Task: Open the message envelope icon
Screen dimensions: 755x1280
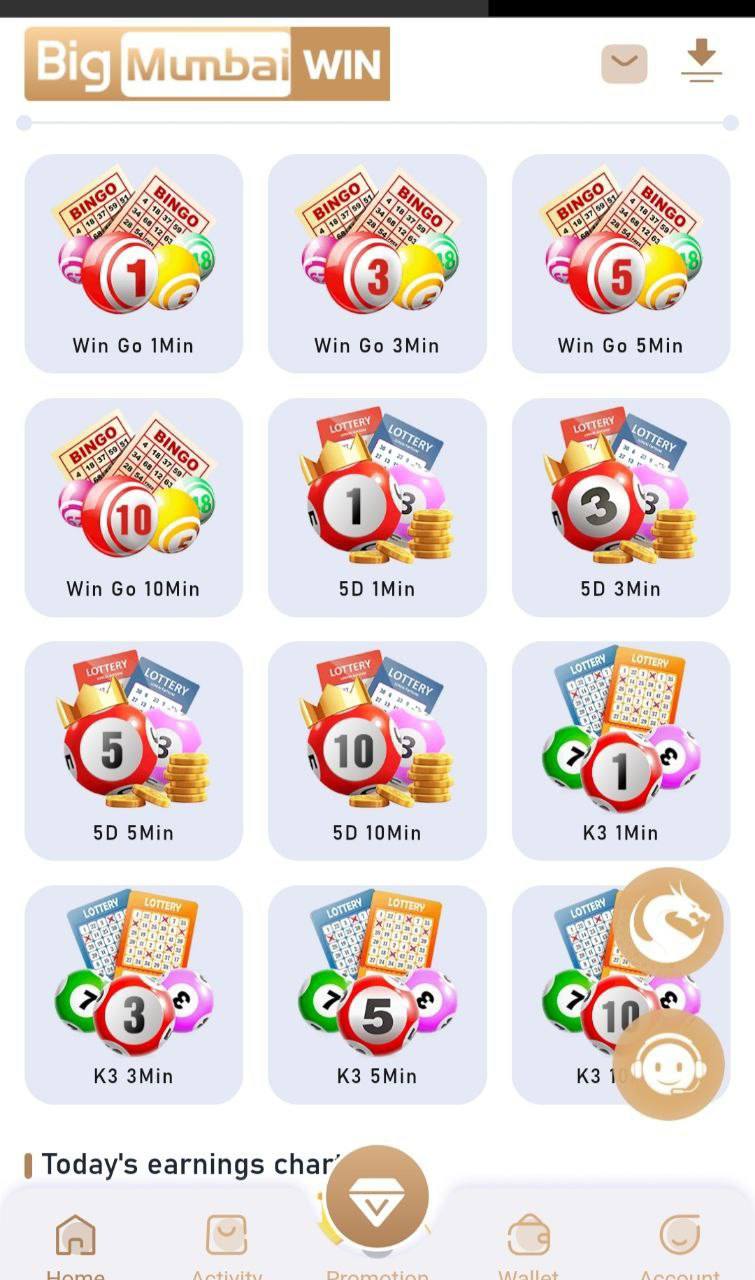Action: (x=624, y=64)
